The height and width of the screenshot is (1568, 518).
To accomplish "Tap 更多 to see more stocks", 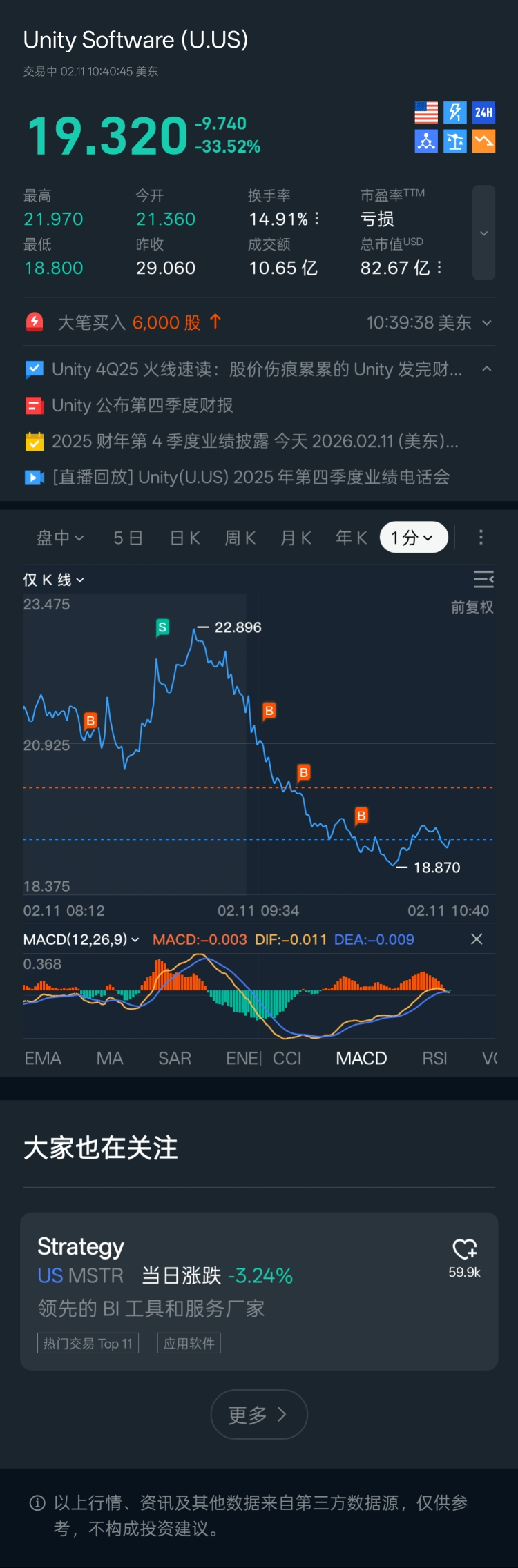I will point(258,1415).
